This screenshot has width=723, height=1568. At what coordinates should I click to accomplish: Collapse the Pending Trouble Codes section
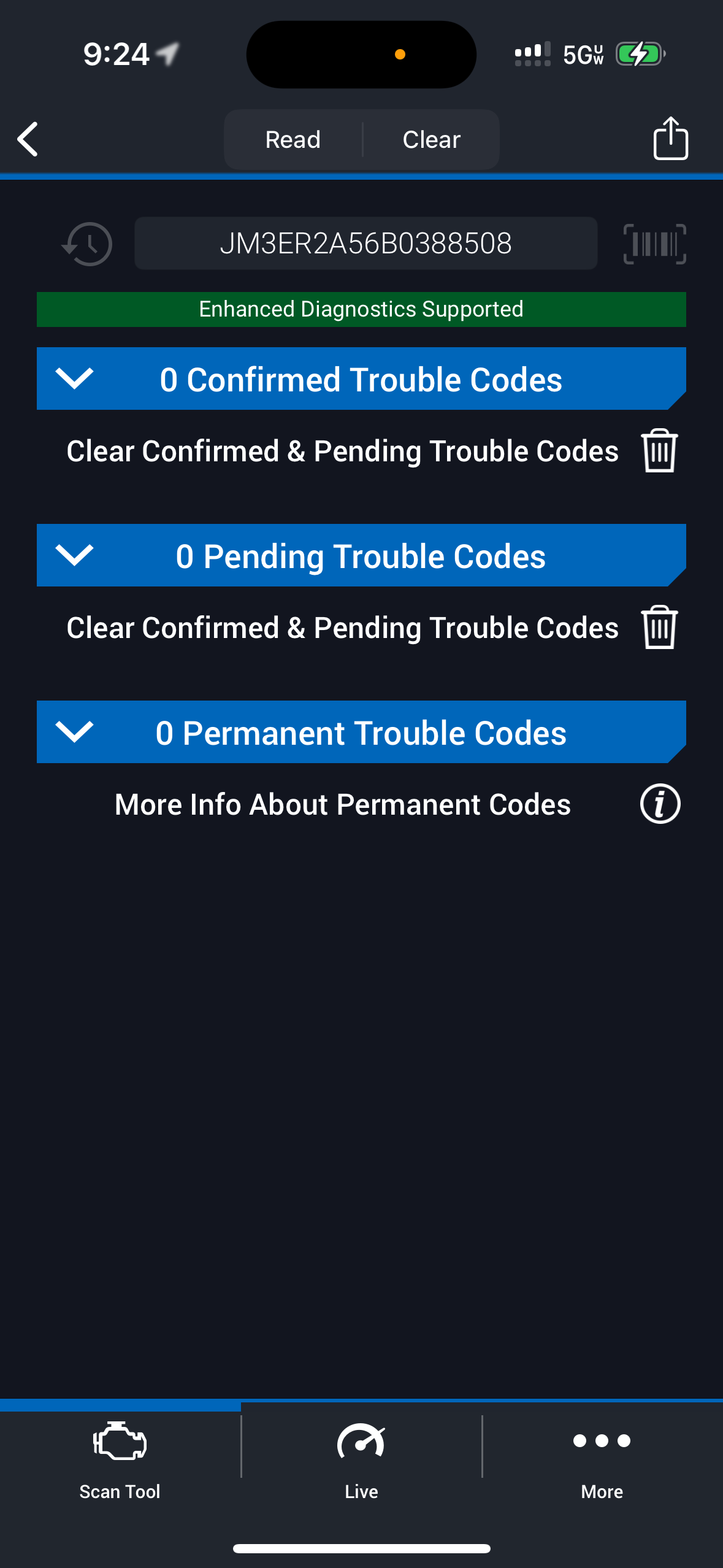74,555
